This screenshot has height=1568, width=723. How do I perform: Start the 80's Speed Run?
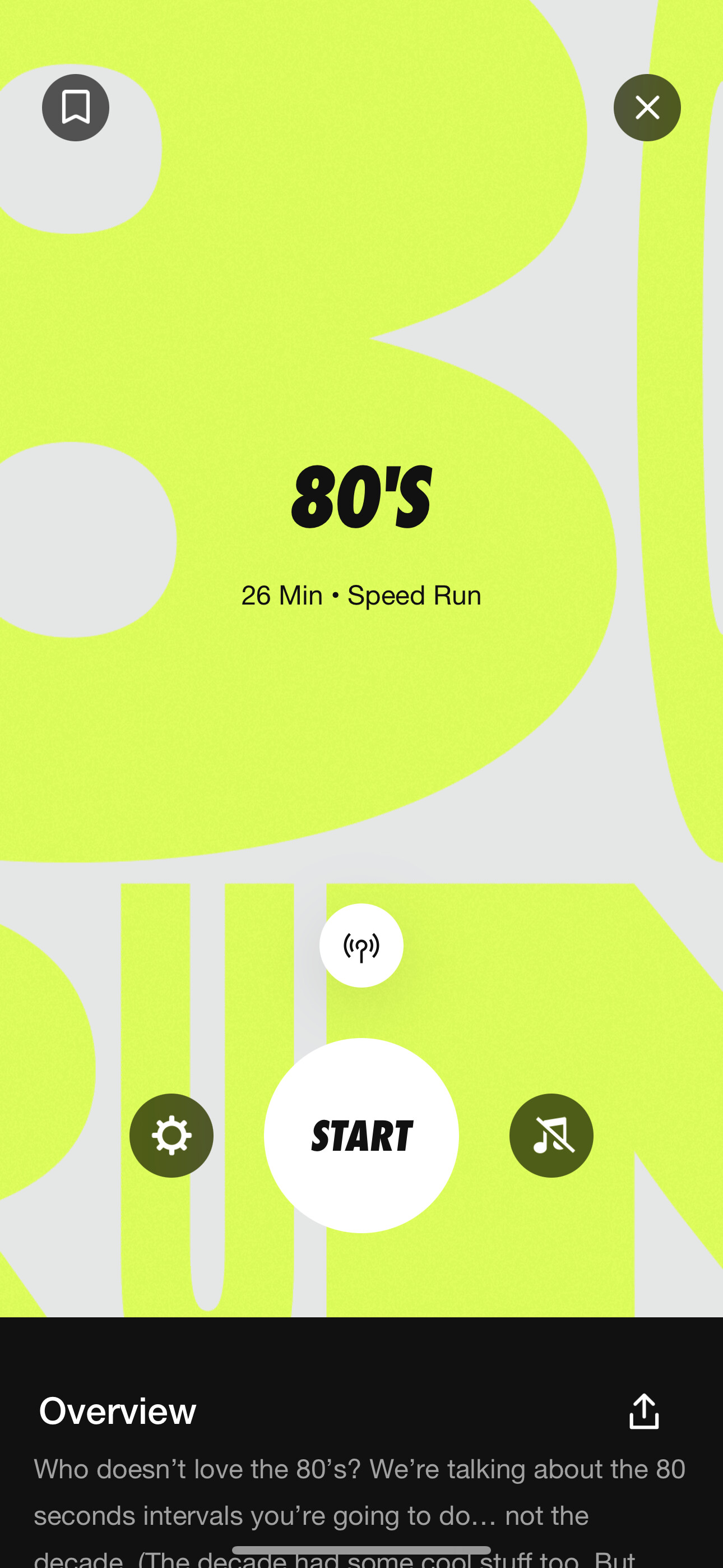(x=361, y=1135)
